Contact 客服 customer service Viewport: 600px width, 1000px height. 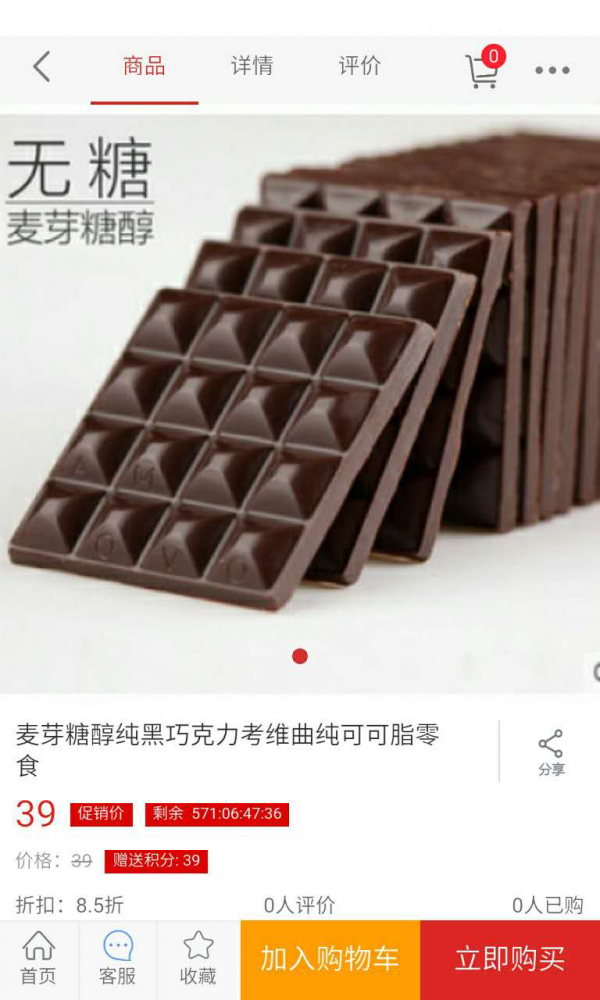118,959
